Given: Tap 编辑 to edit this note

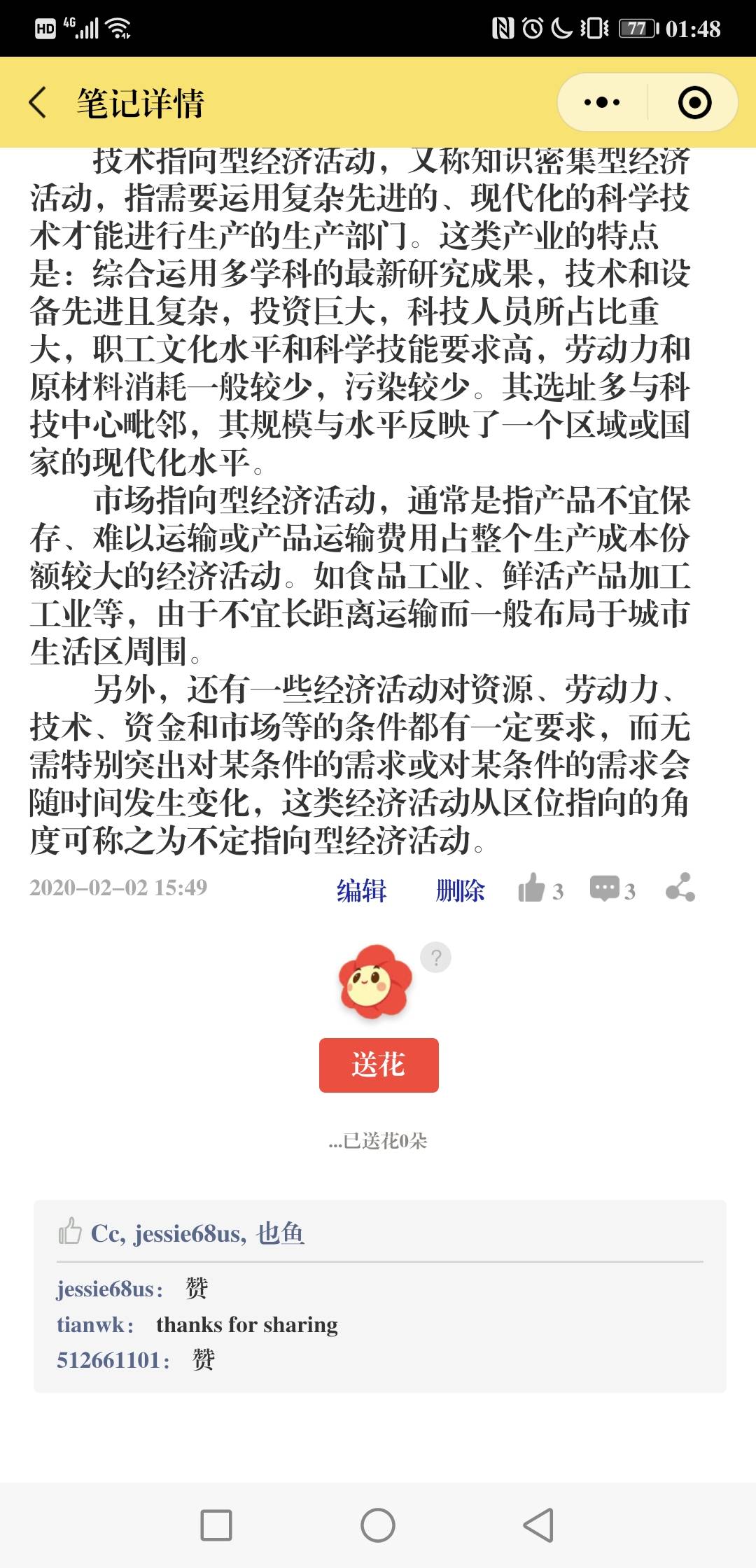Looking at the screenshot, I should click(x=361, y=890).
